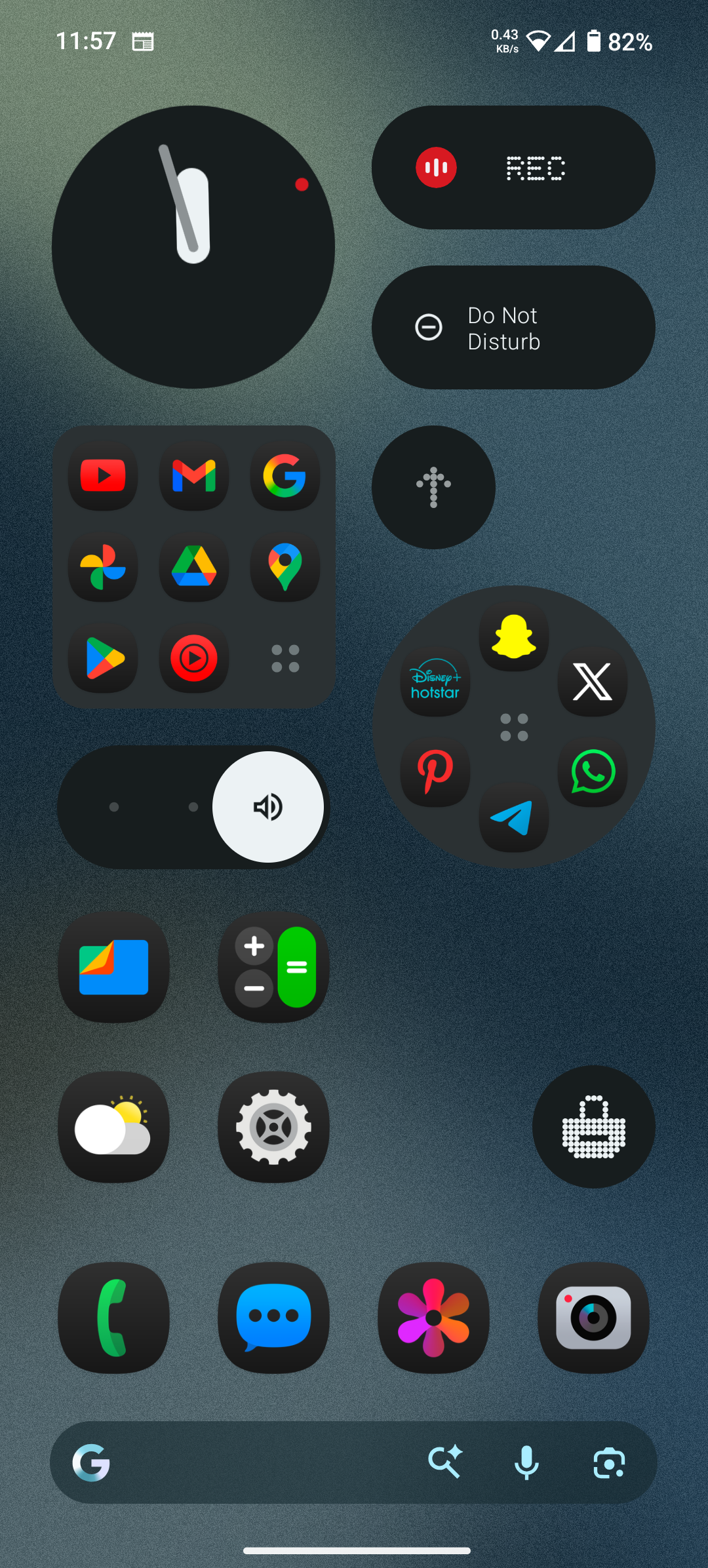The image size is (708, 1568).
Task: Start voice search with the microphone
Action: [x=526, y=1462]
